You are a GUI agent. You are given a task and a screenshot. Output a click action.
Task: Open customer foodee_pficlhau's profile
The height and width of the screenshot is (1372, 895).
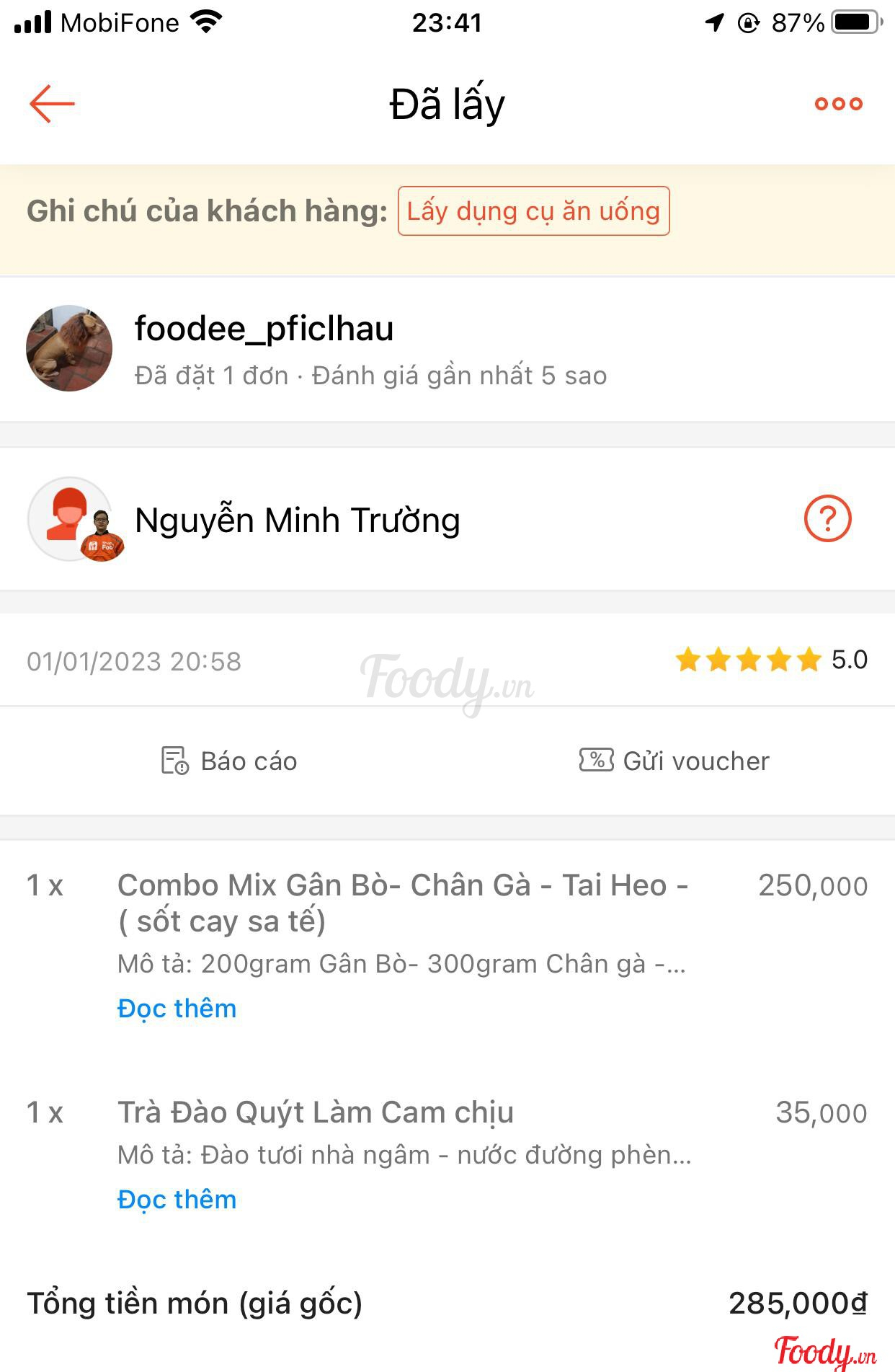point(264,329)
